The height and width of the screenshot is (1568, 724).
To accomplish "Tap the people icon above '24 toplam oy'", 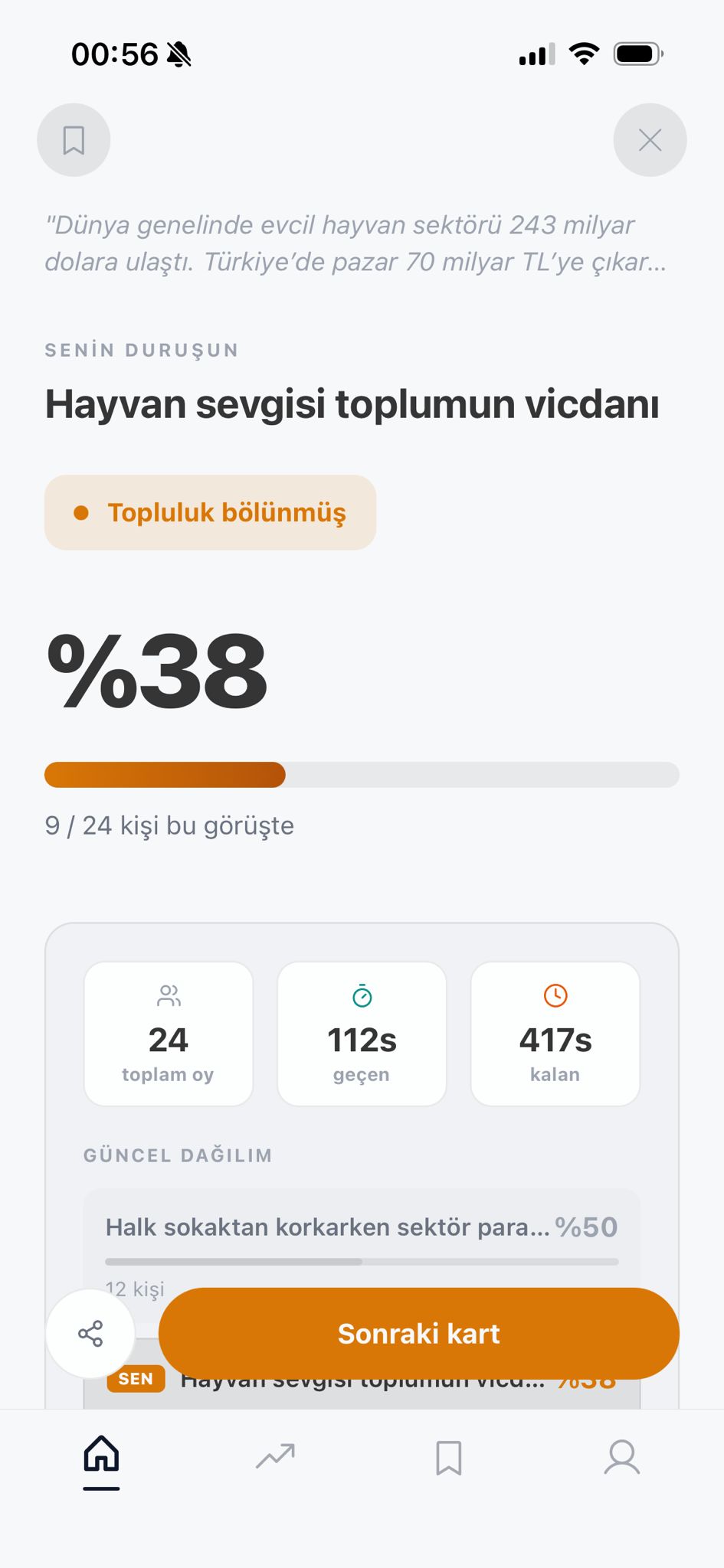I will [x=168, y=996].
